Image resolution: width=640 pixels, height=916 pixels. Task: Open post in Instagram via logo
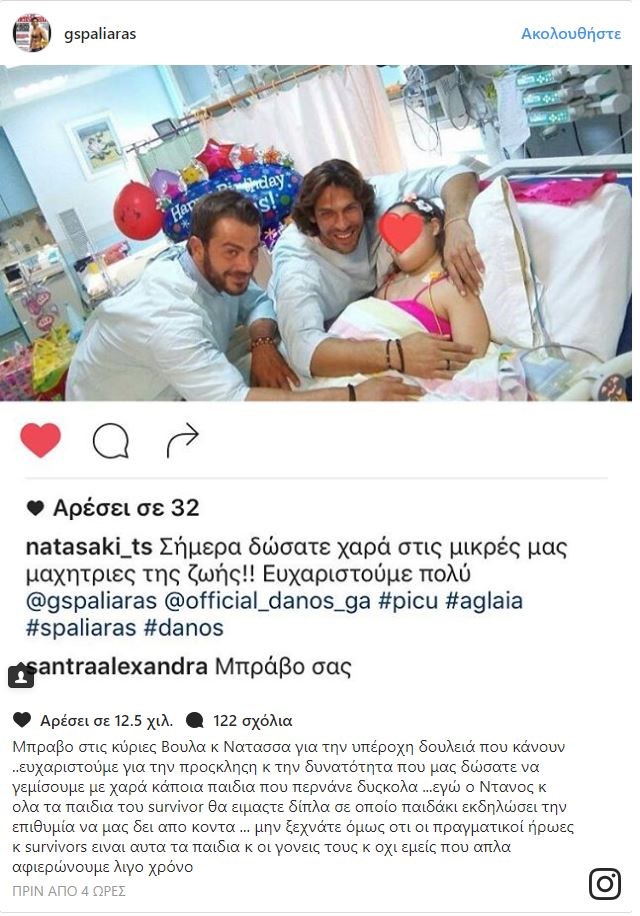(x=604, y=884)
